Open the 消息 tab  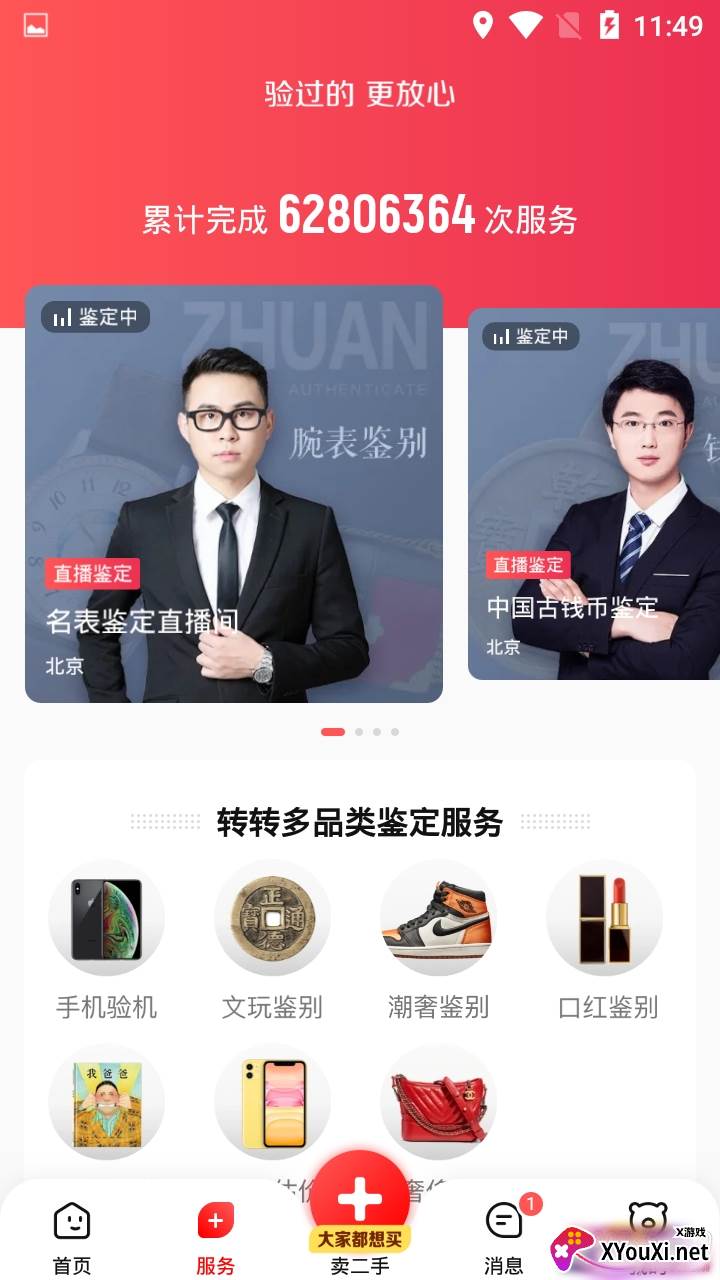(x=504, y=1238)
